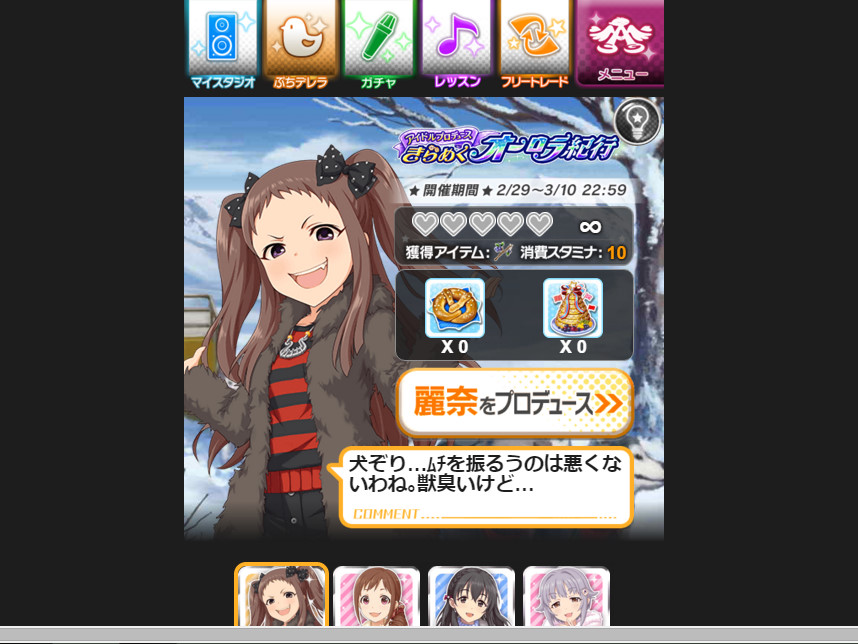Tap the lightbulb hint icon
This screenshot has width=858, height=644.
(x=637, y=122)
